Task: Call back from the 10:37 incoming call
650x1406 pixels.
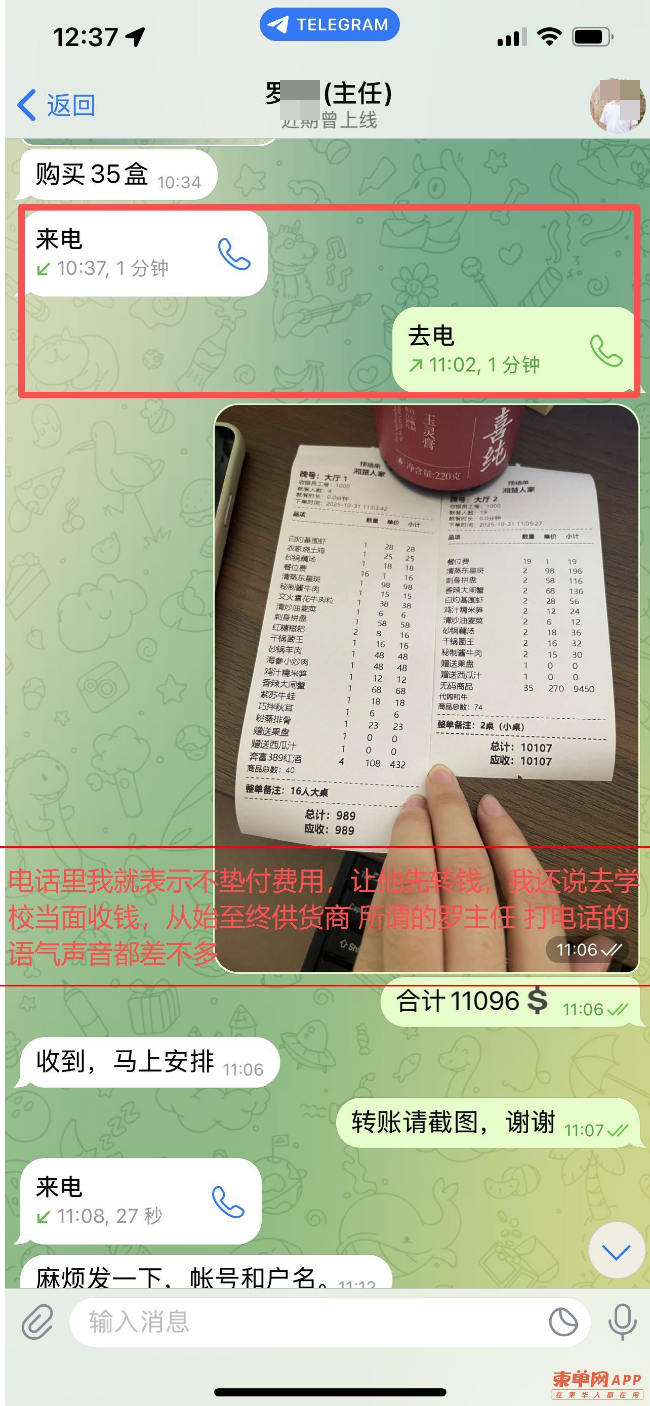Action: (235, 254)
